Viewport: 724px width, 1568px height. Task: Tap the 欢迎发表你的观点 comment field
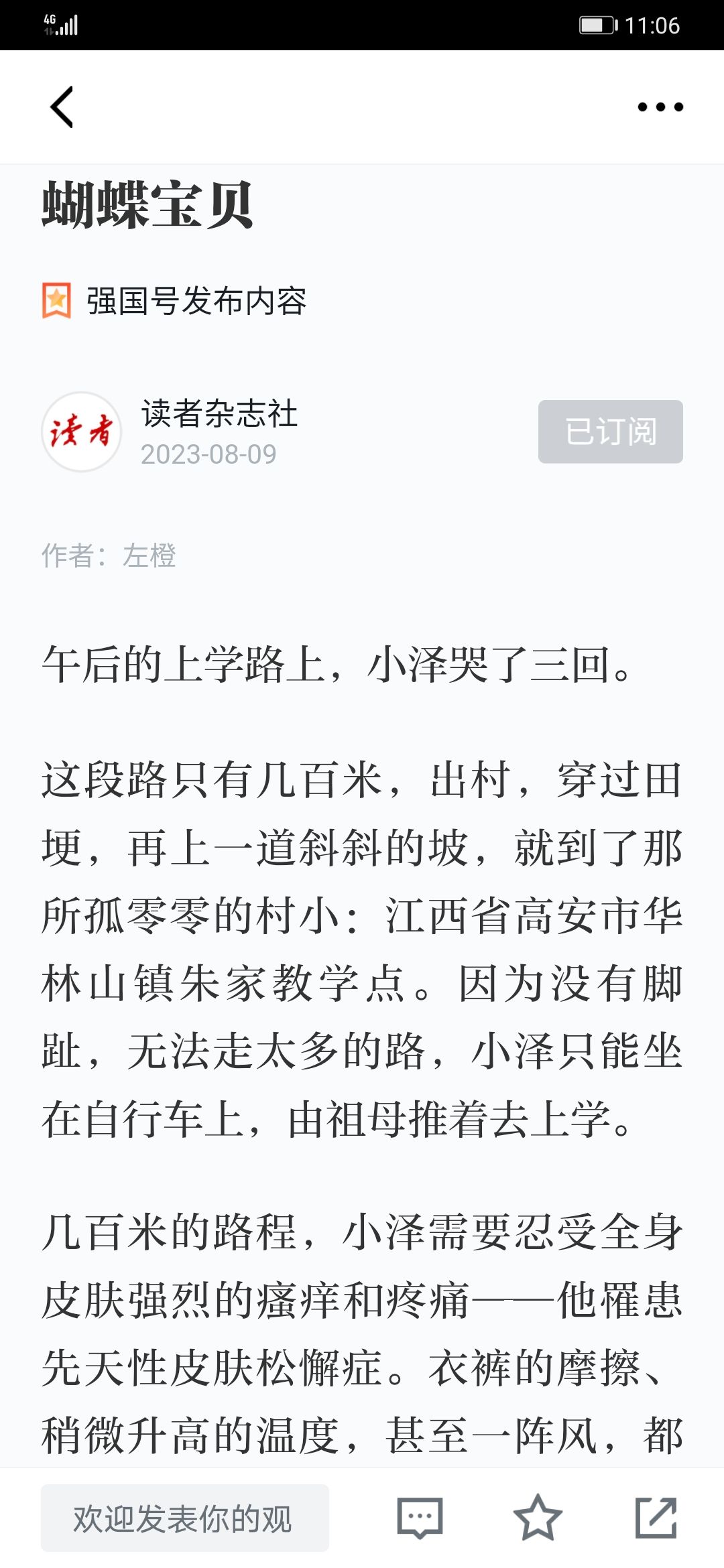185,1518
